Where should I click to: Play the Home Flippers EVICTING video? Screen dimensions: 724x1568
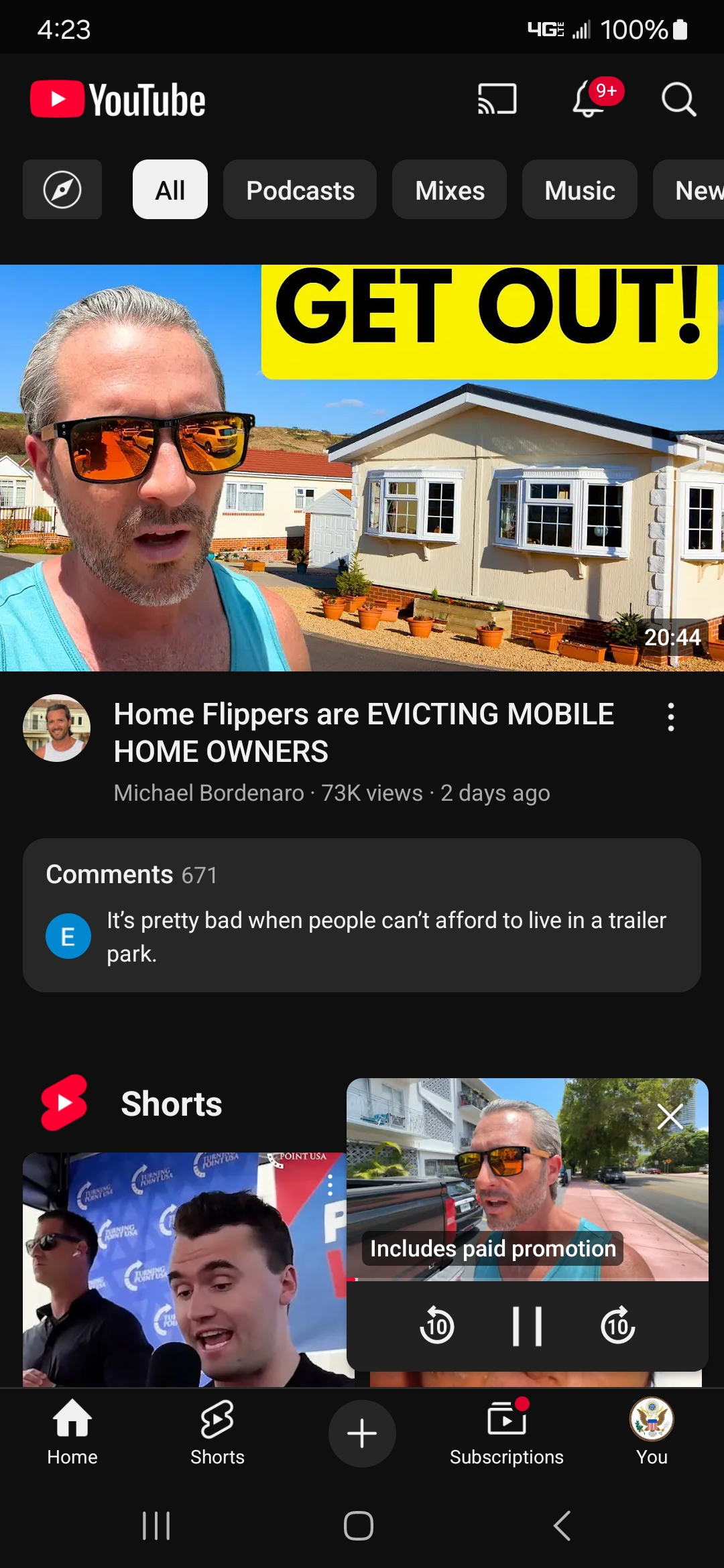click(x=362, y=468)
